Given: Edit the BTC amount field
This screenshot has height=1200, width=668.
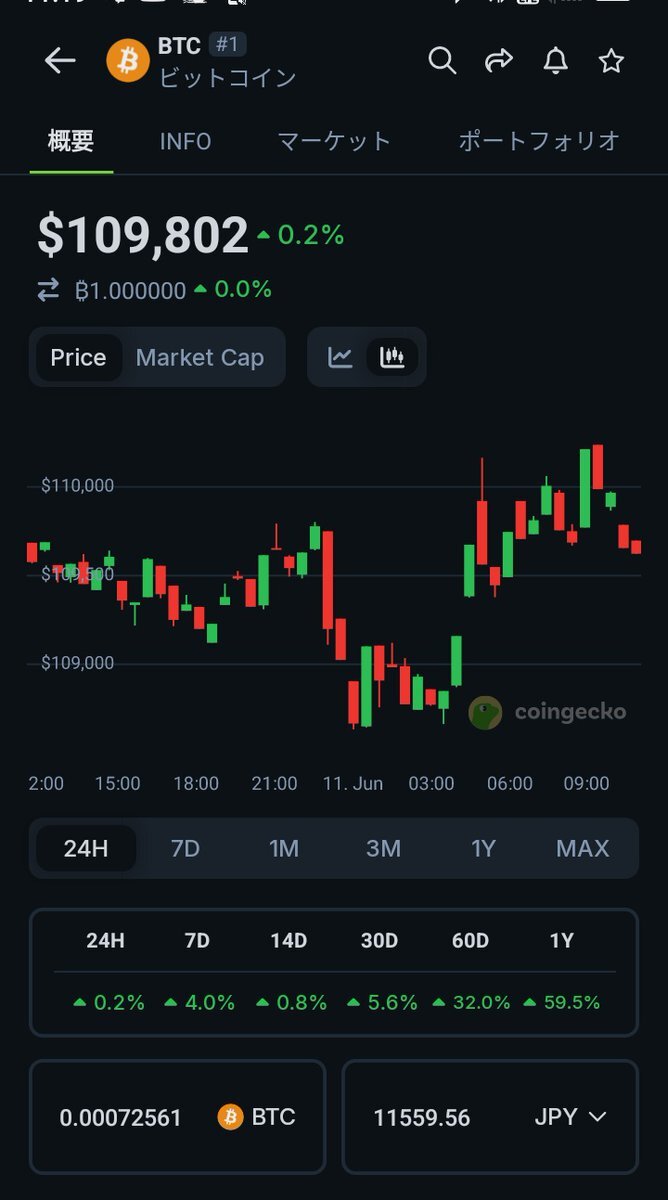Looking at the screenshot, I should 177,1117.
